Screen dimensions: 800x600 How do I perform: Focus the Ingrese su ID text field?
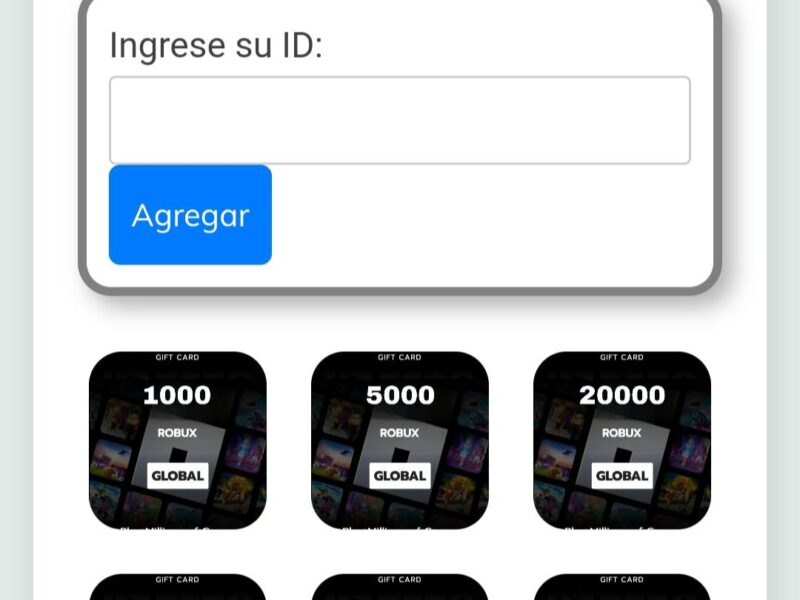tap(399, 120)
